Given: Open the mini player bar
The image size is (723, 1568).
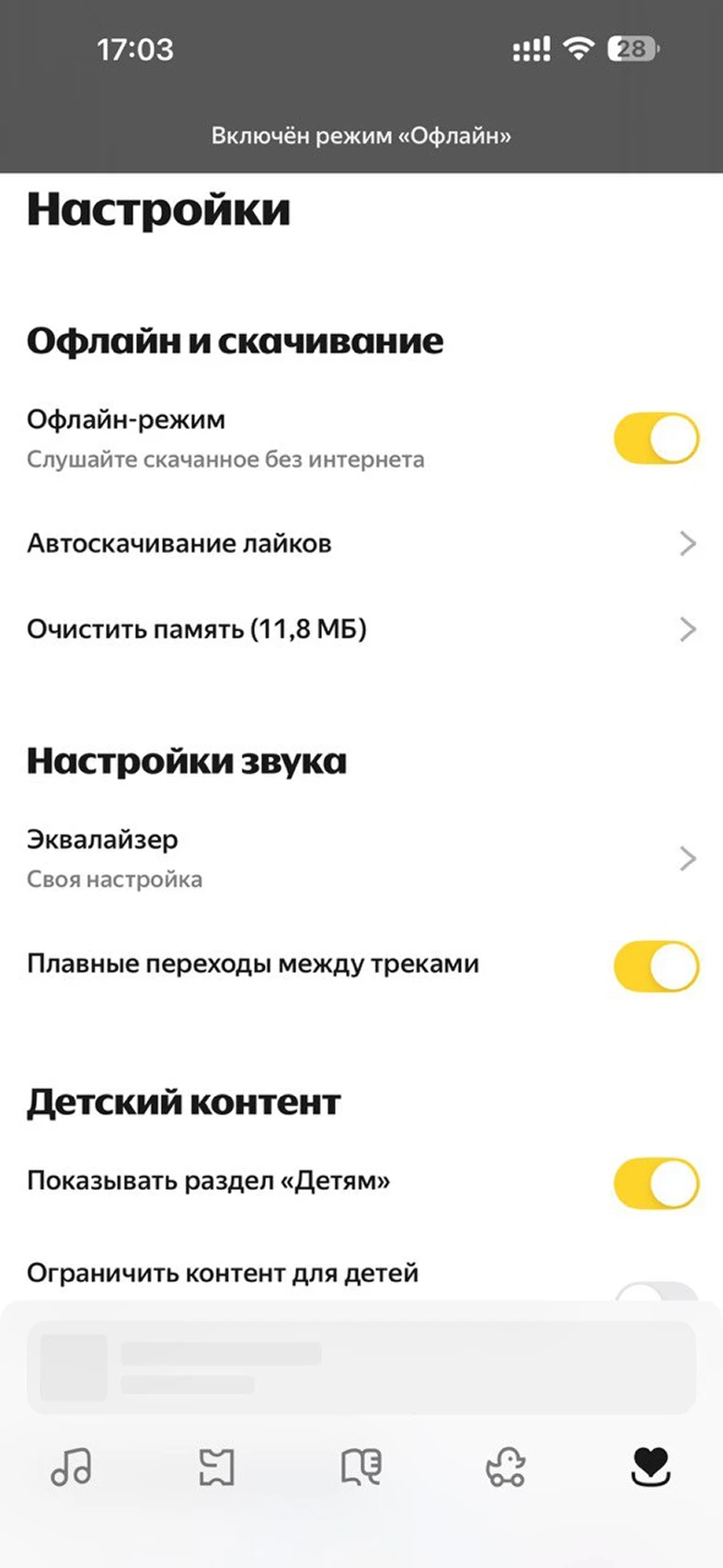Looking at the screenshot, I should click(x=361, y=1367).
